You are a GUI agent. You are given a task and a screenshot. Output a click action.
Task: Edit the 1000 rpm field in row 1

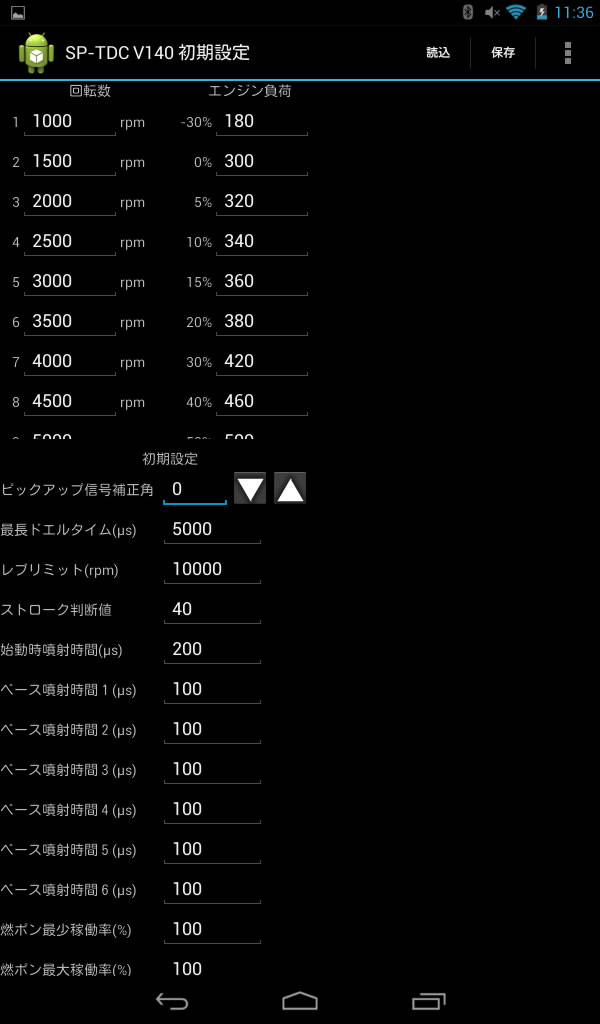(x=70, y=121)
